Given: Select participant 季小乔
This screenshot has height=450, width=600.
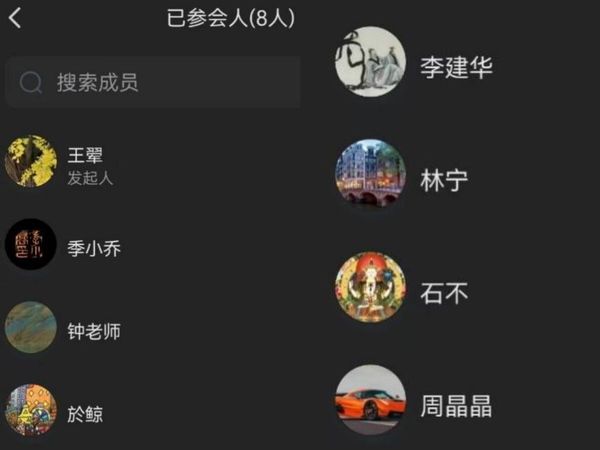Looking at the screenshot, I should (x=93, y=248).
